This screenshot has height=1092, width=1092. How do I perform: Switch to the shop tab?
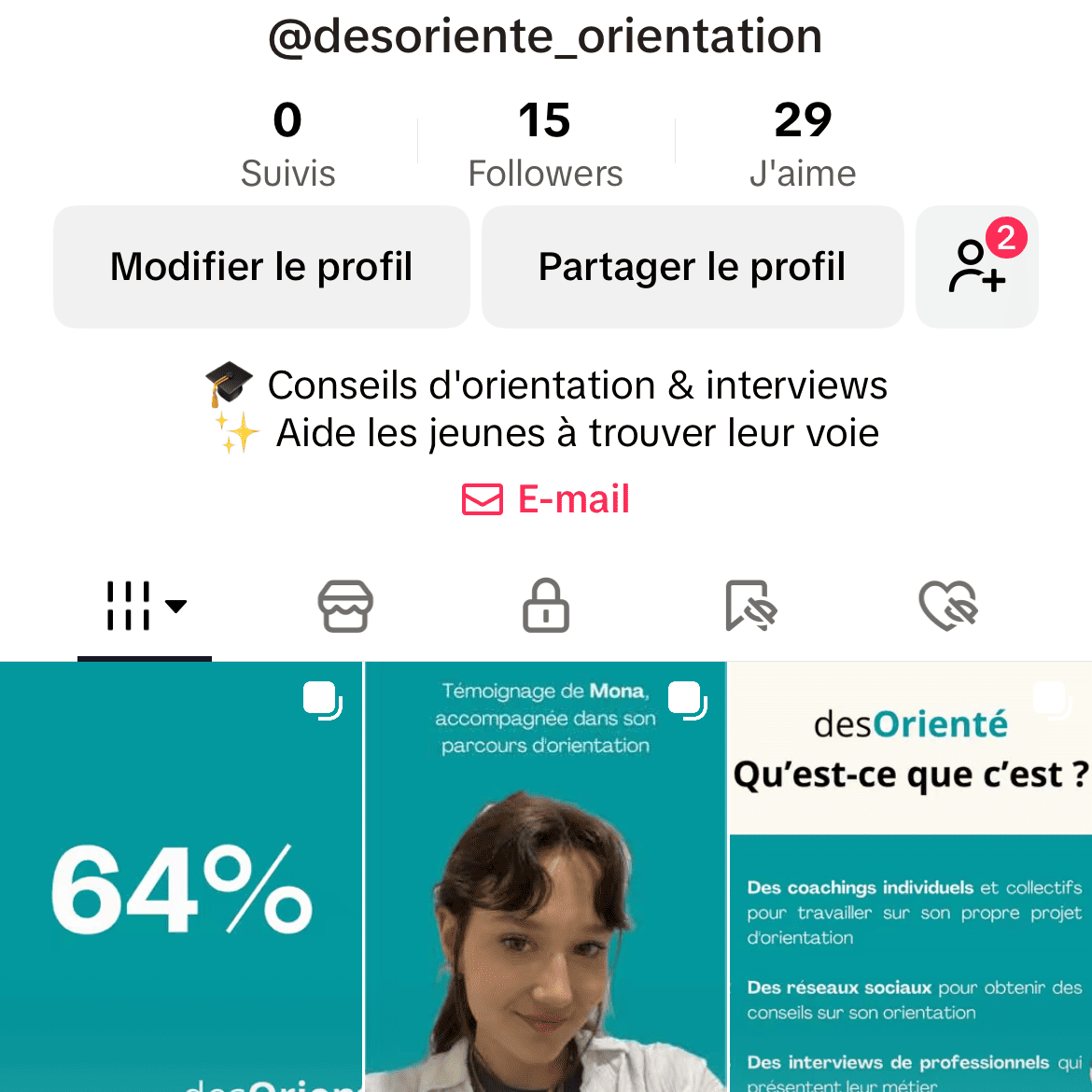point(345,606)
